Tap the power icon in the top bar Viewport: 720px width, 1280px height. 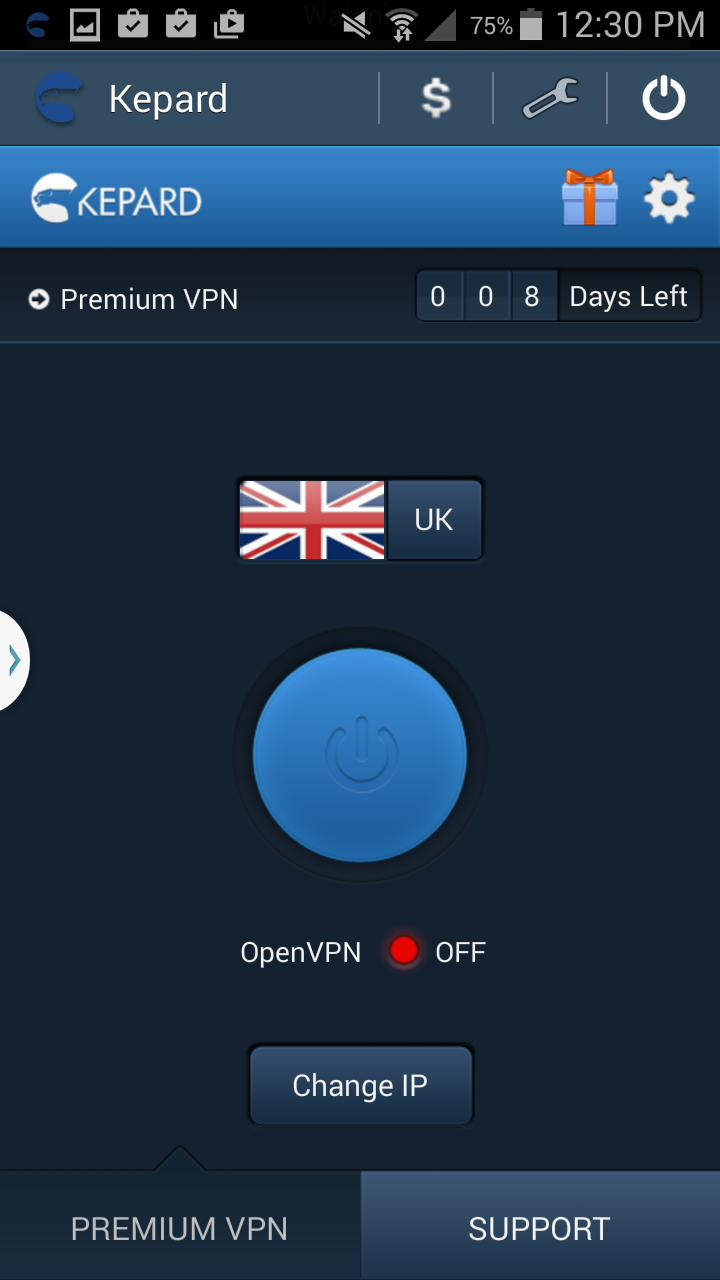(x=664, y=98)
